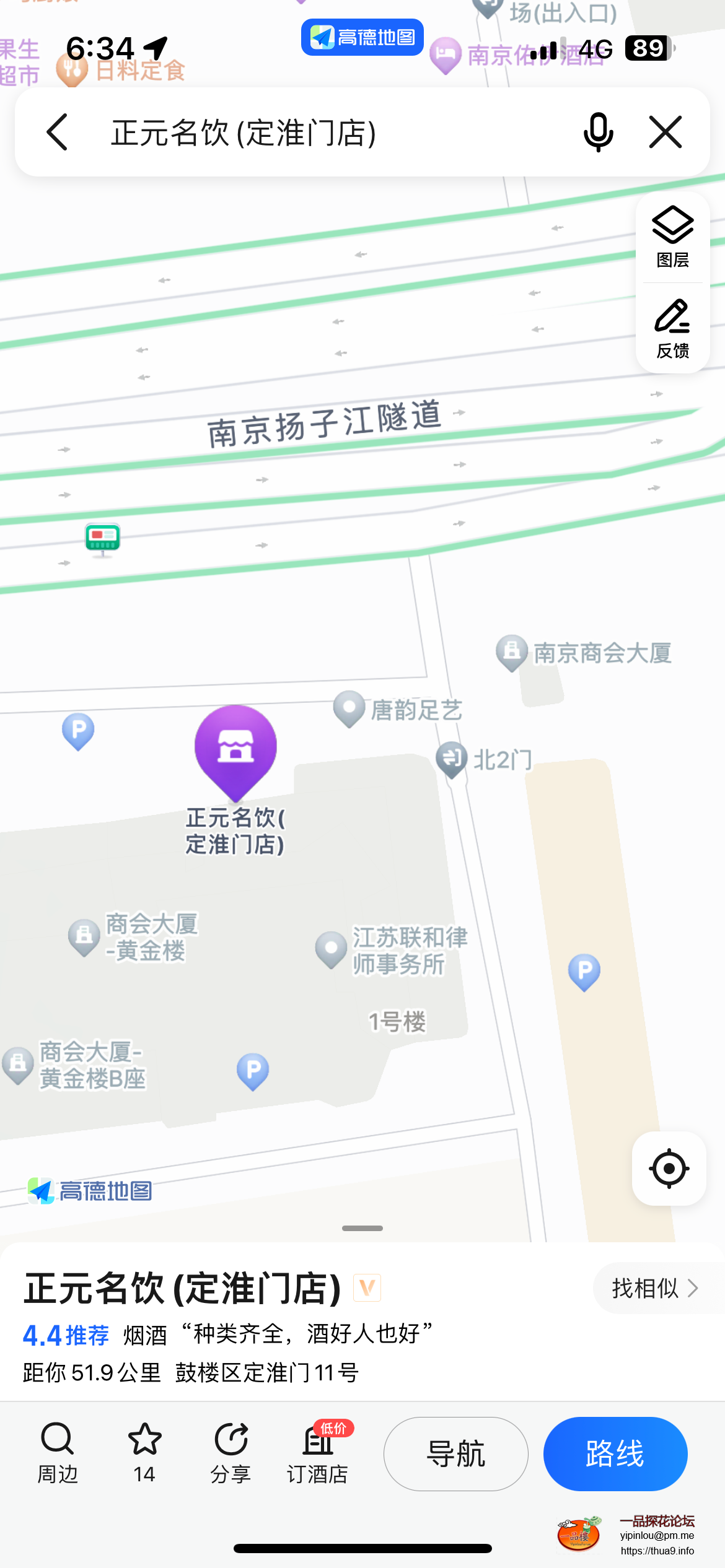Open 订酒店 hotel booking
This screenshot has height=1568, width=725.
(318, 1453)
